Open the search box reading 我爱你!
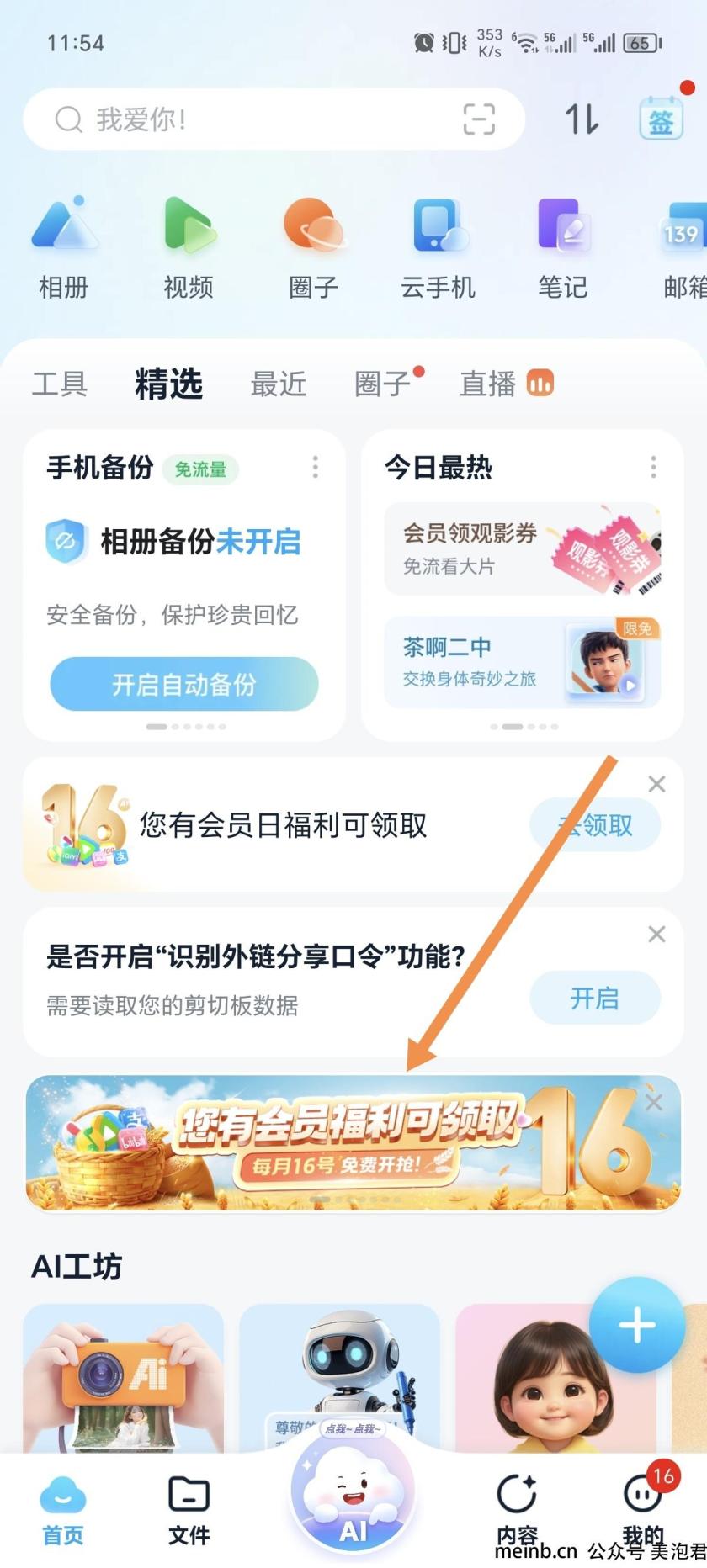The image size is (707, 1568). (x=252, y=119)
